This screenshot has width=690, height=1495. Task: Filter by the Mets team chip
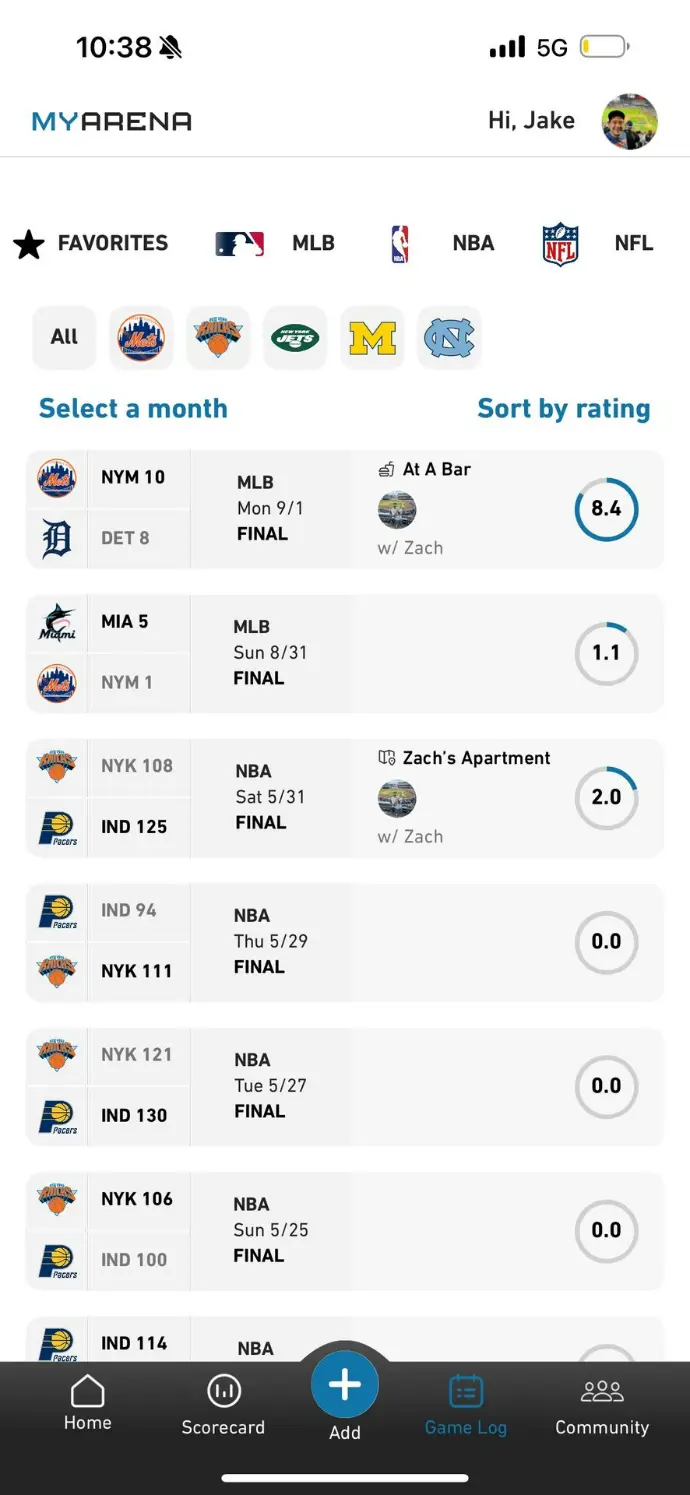pyautogui.click(x=141, y=337)
